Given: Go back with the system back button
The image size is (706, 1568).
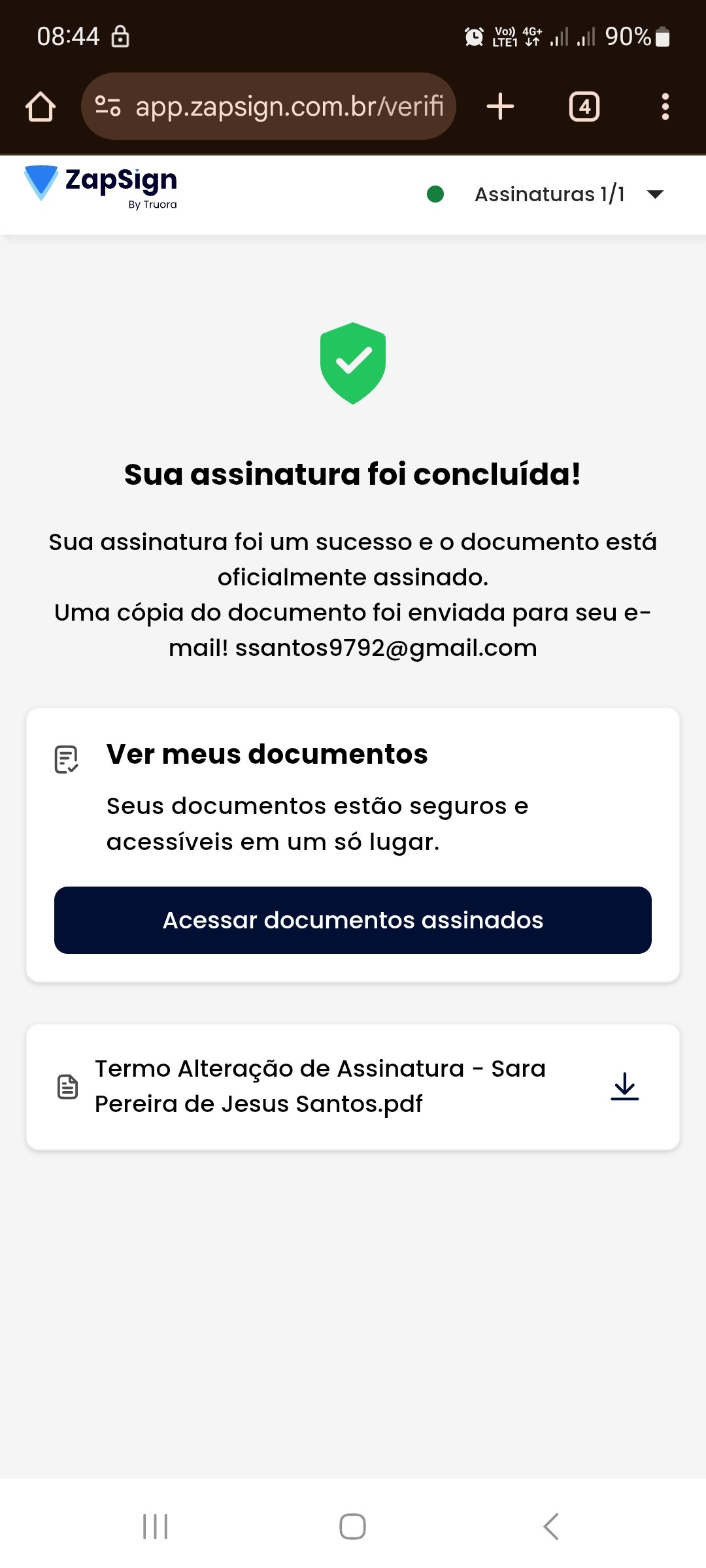Looking at the screenshot, I should tap(551, 1526).
